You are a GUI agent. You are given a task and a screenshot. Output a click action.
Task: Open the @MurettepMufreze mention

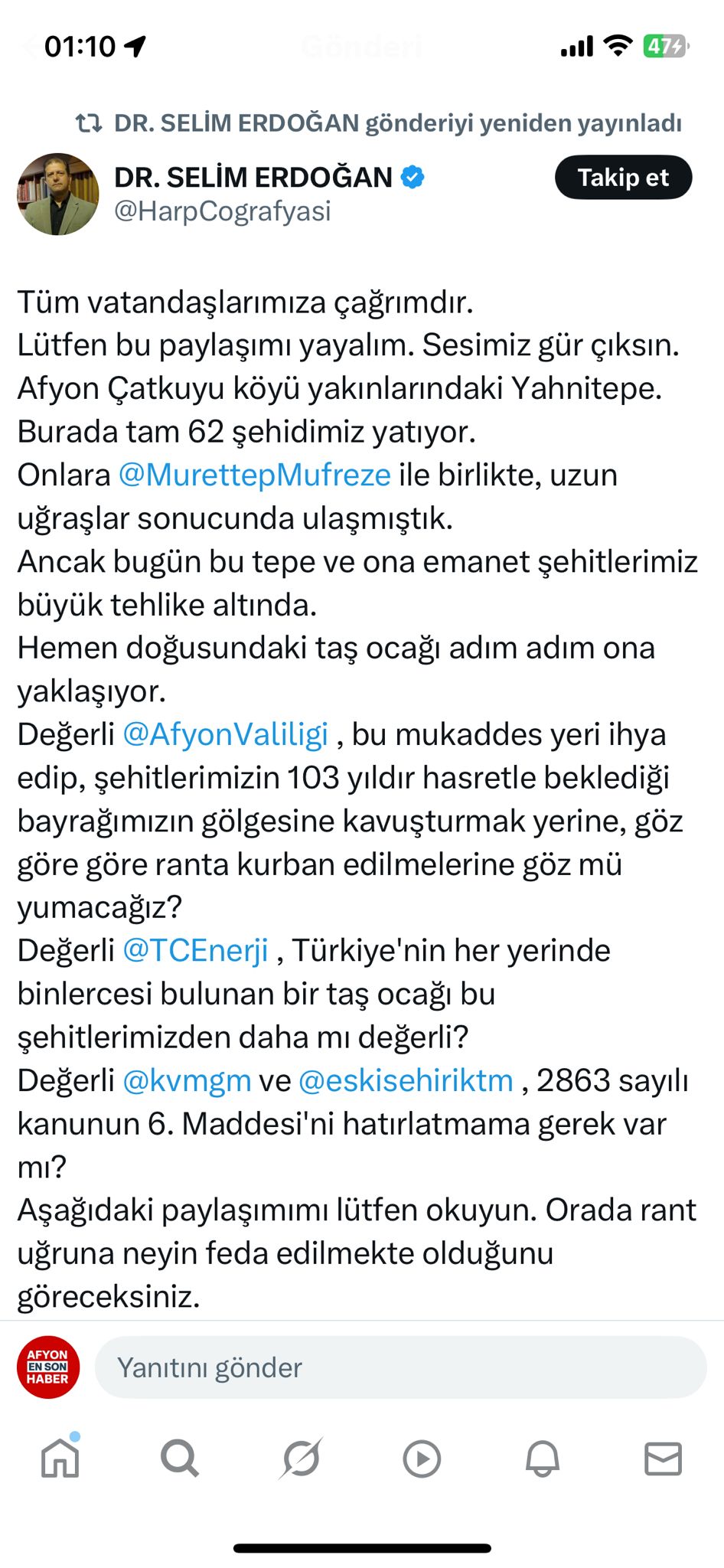click(254, 475)
